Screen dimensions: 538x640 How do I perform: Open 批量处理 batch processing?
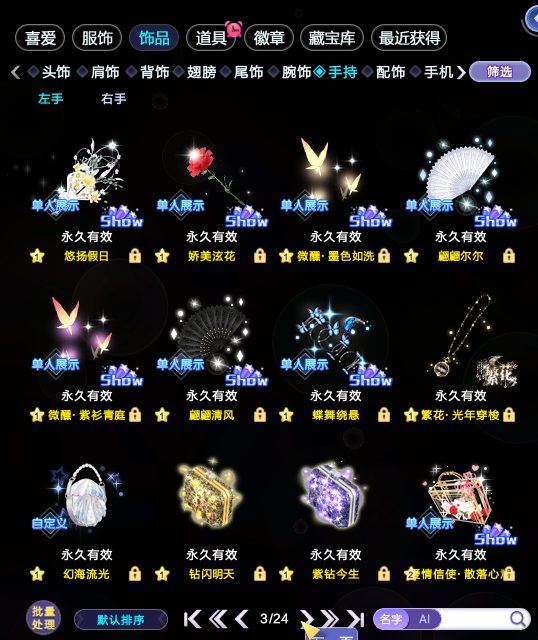43,618
